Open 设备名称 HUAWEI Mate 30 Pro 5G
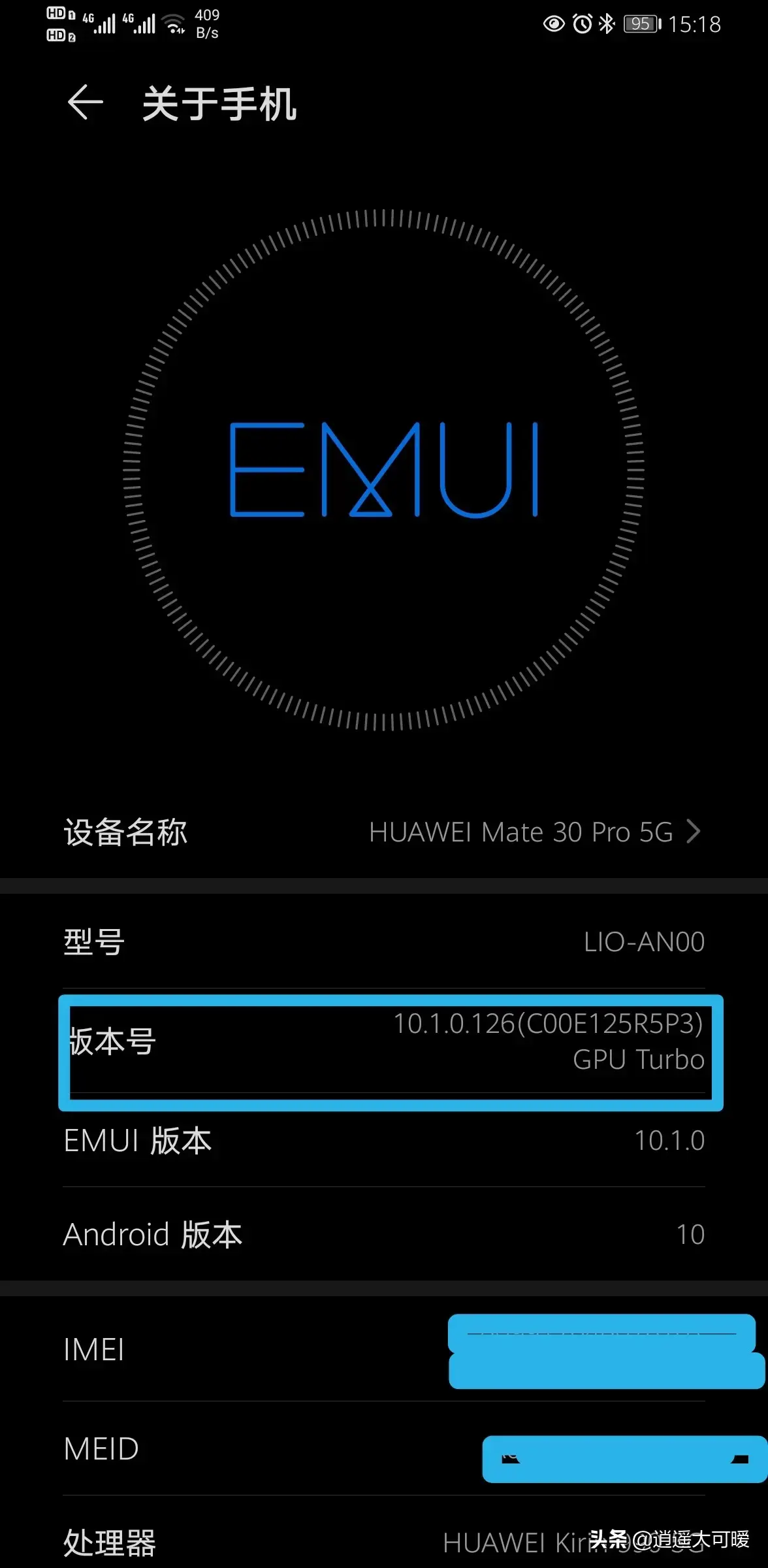Viewport: 768px width, 1568px height. (384, 832)
